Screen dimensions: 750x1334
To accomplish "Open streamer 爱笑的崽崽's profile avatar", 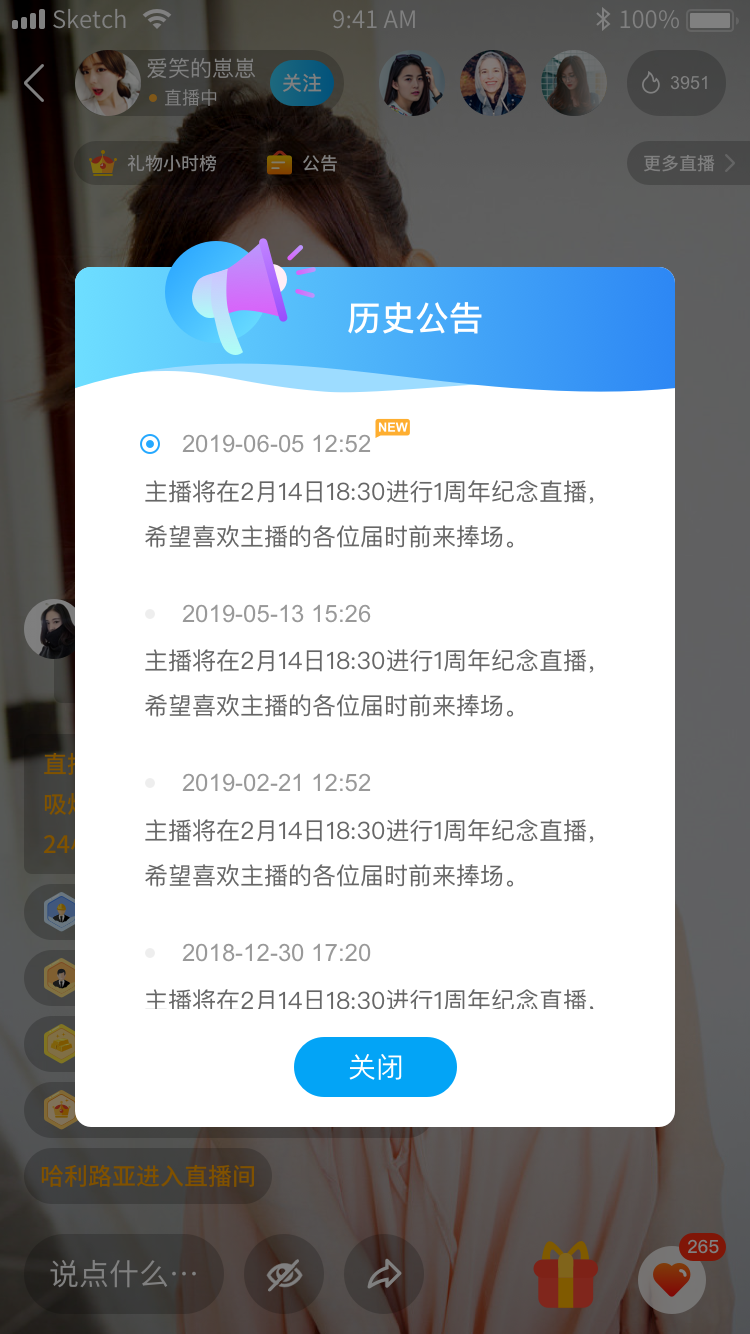I will tap(107, 83).
